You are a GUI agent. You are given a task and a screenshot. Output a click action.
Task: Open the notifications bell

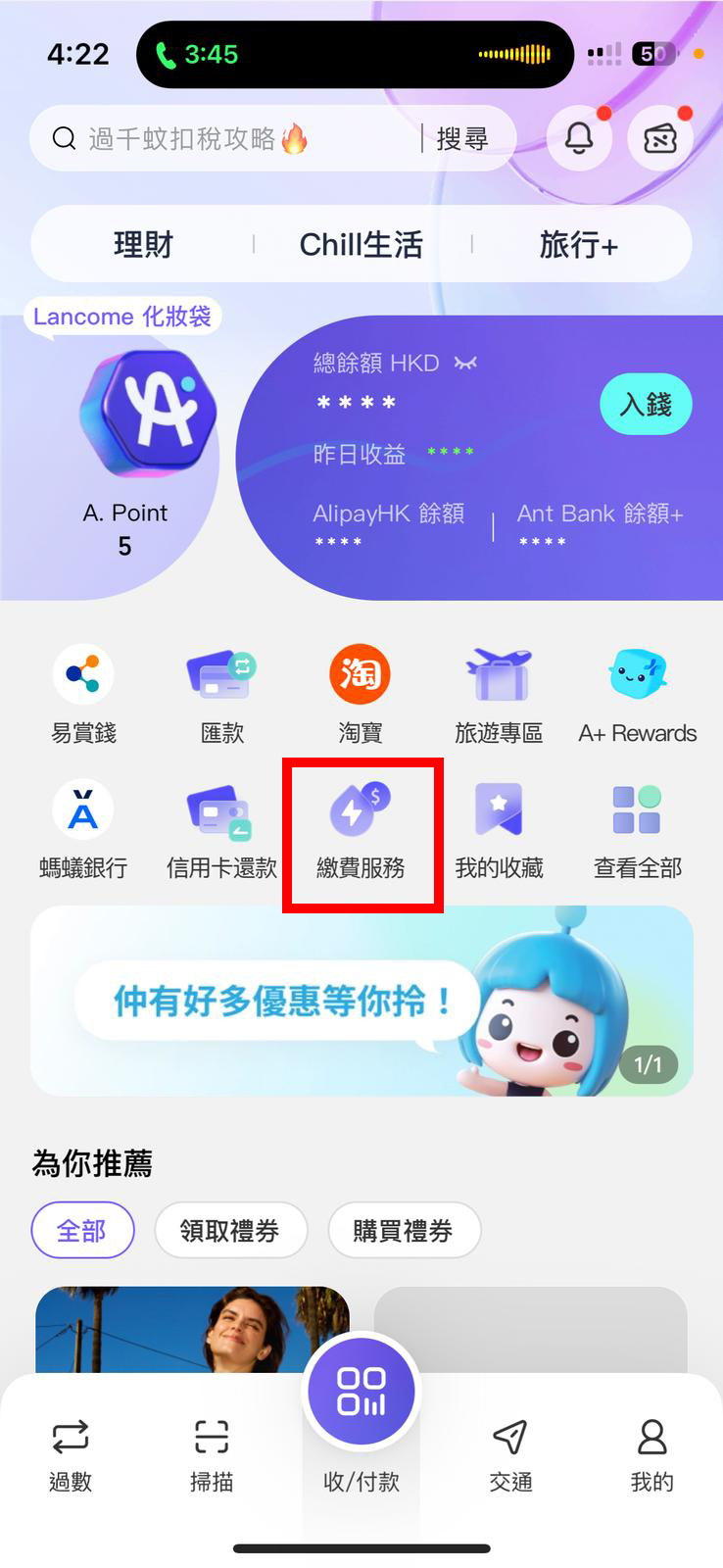579,138
